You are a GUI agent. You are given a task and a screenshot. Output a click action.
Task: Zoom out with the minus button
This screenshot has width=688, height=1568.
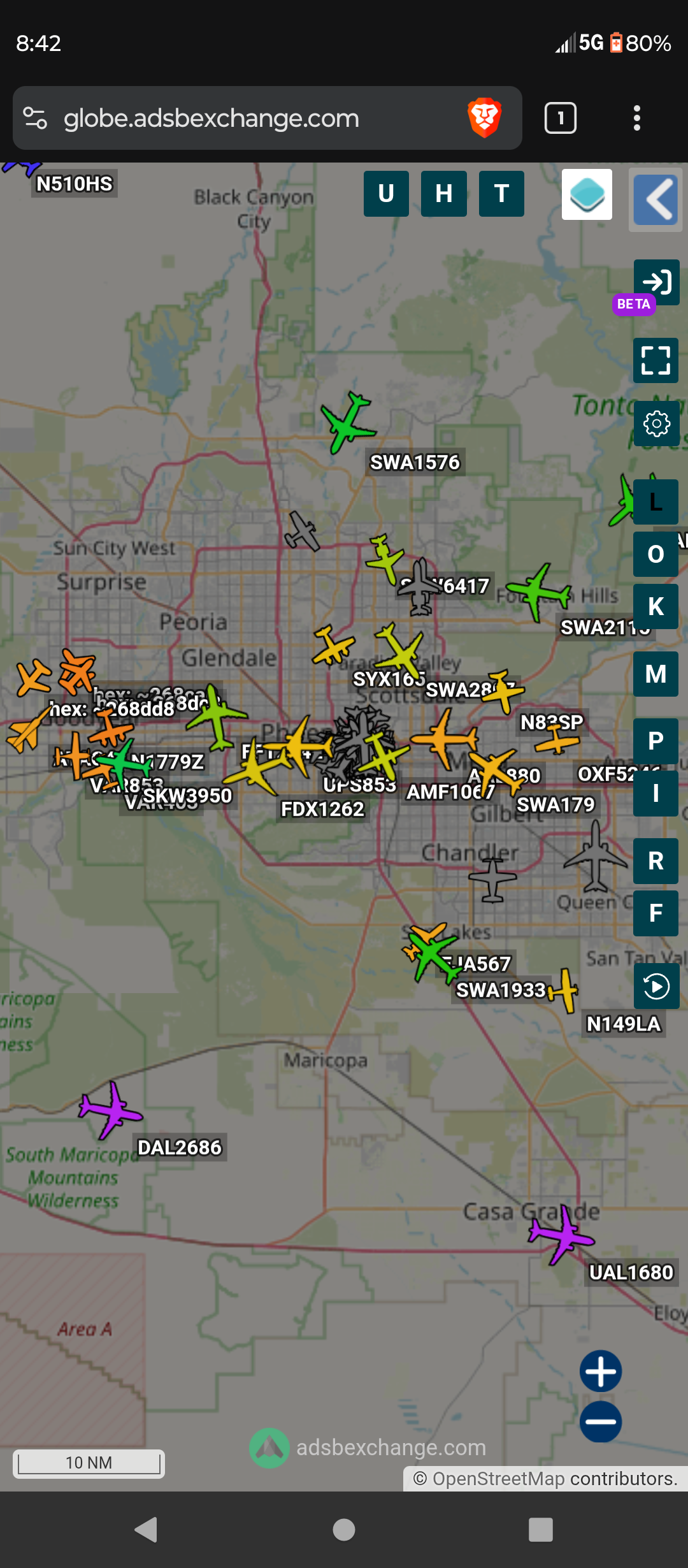click(601, 1421)
